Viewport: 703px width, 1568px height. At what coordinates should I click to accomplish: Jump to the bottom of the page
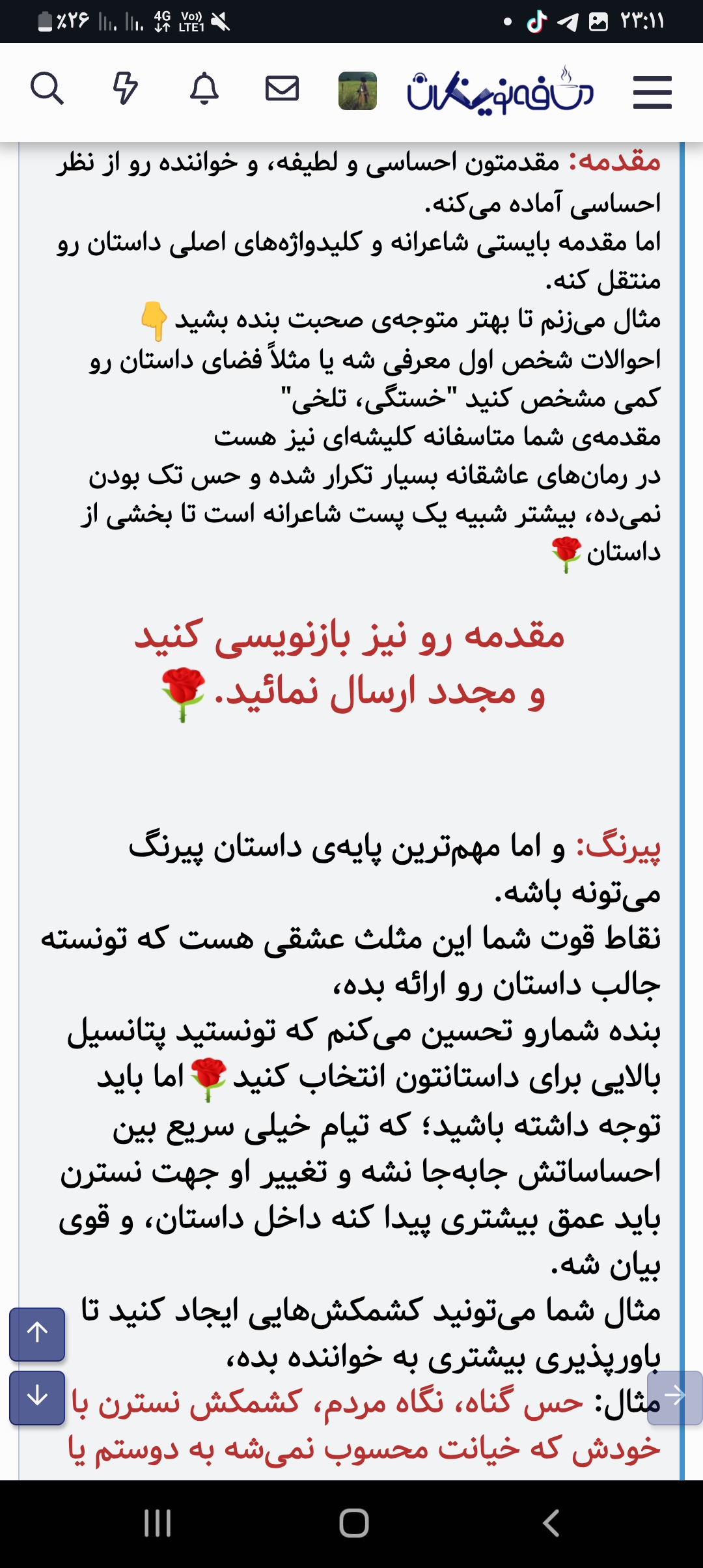[37, 1397]
